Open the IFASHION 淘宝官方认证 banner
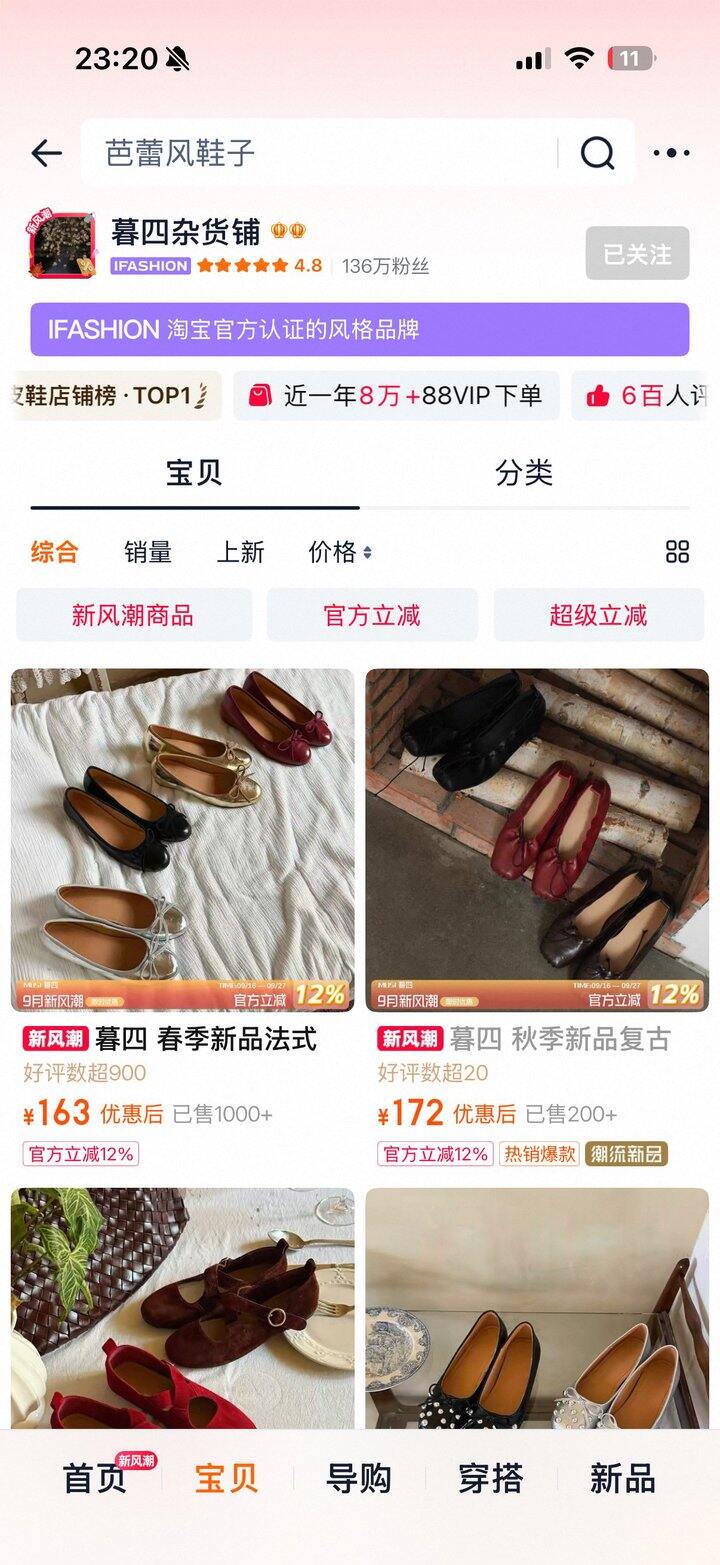 [360, 330]
